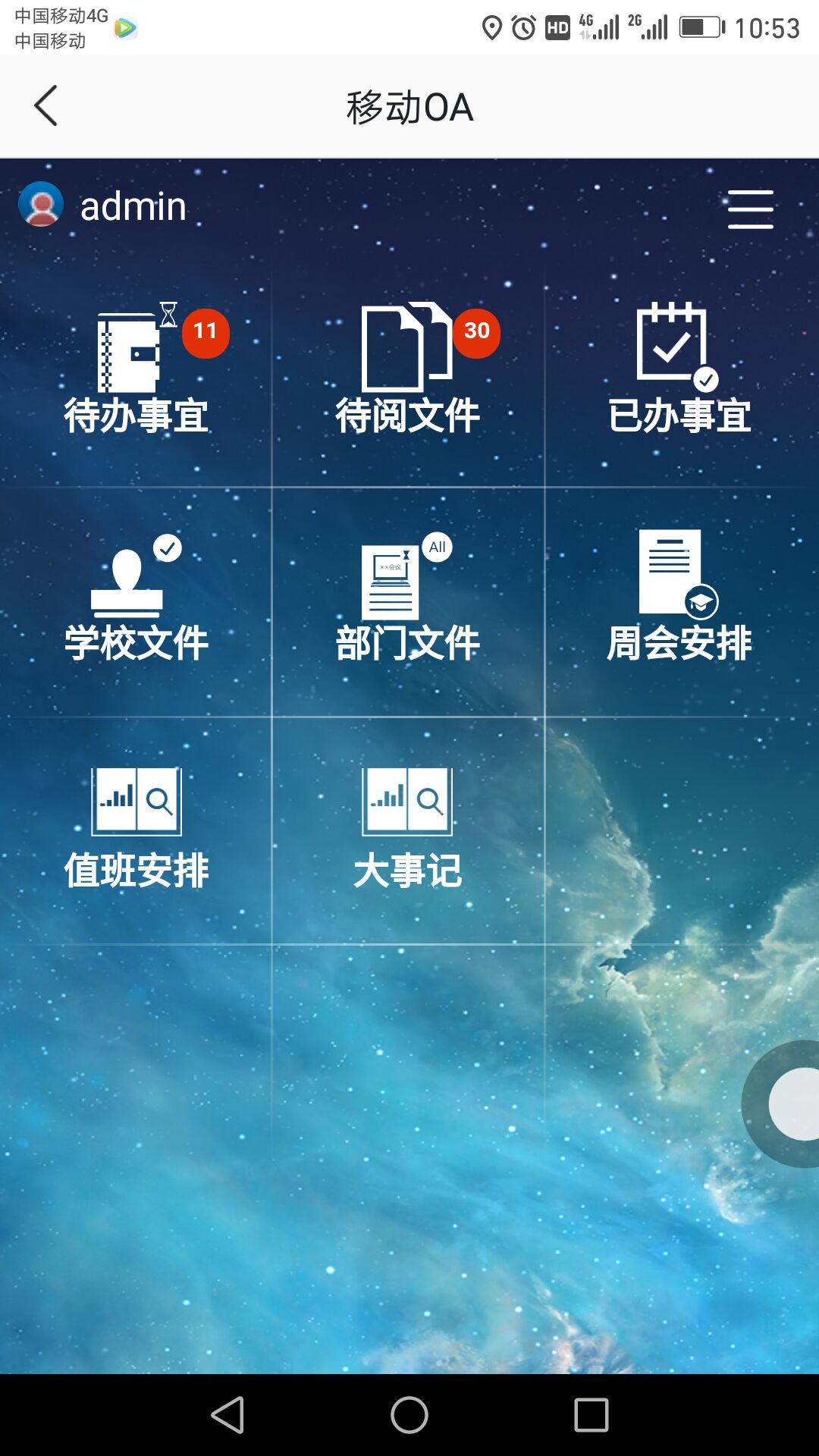
Task: Check the 周会安排 schedule
Action: [x=679, y=599]
